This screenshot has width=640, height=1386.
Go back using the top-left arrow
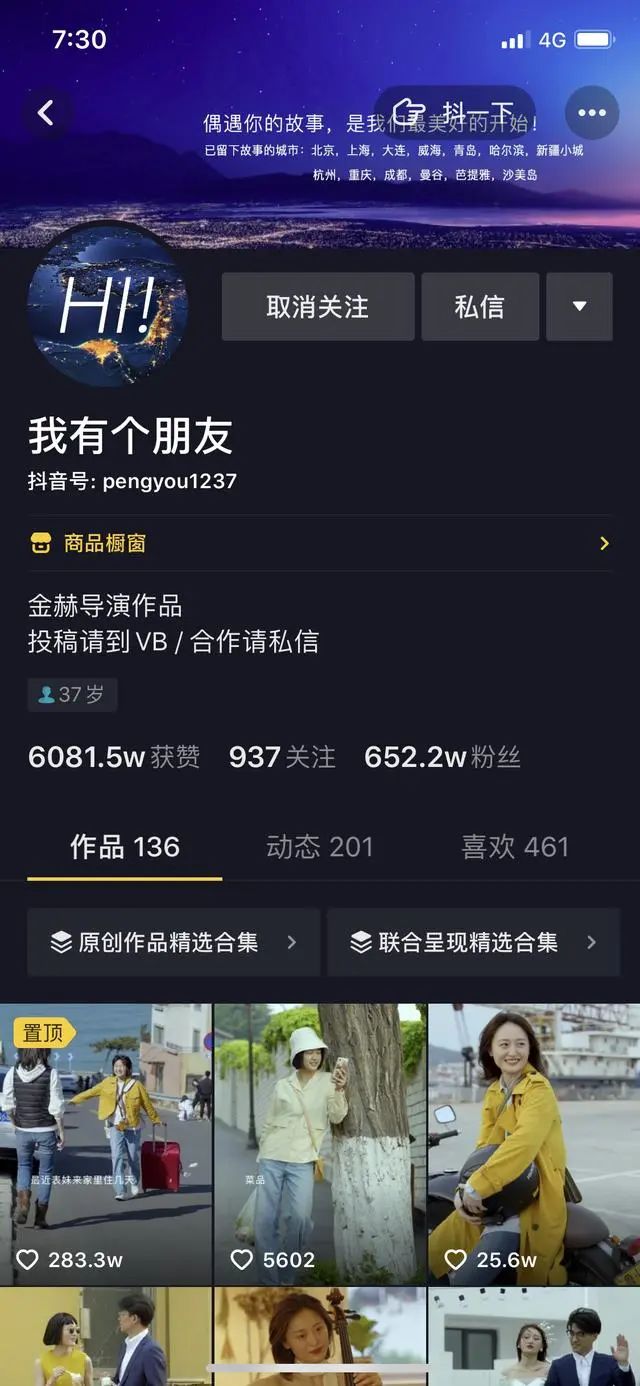tap(45, 113)
